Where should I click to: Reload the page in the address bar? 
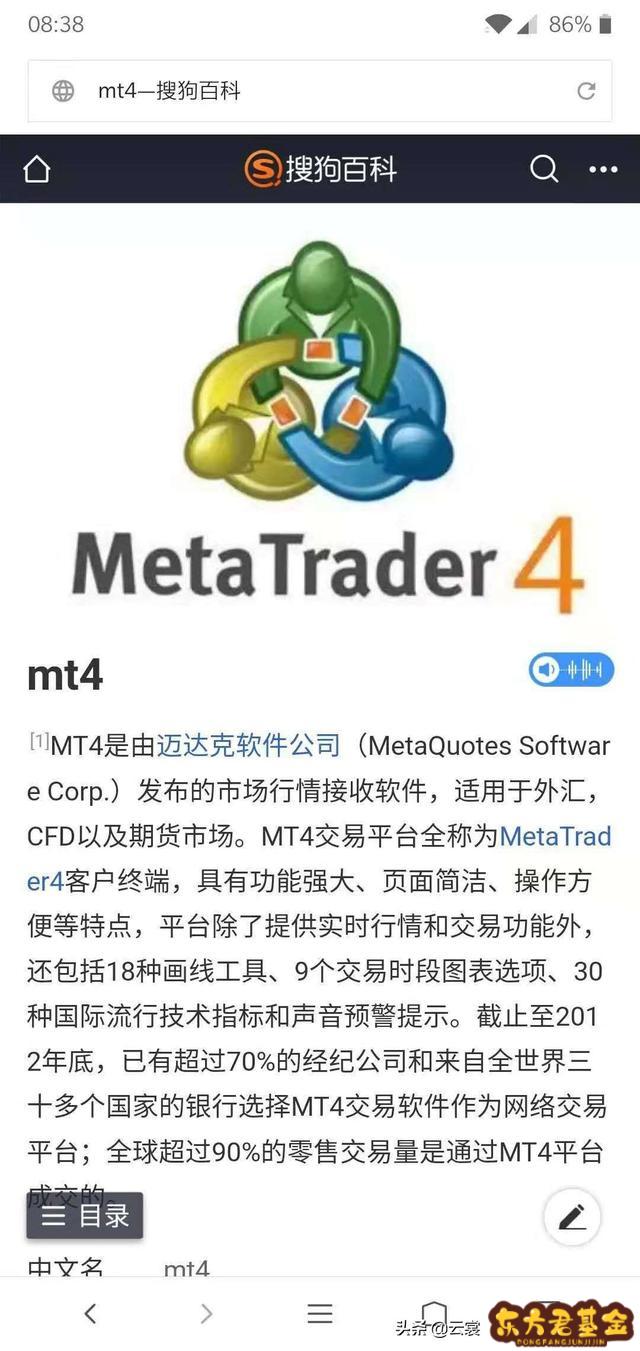[586, 91]
